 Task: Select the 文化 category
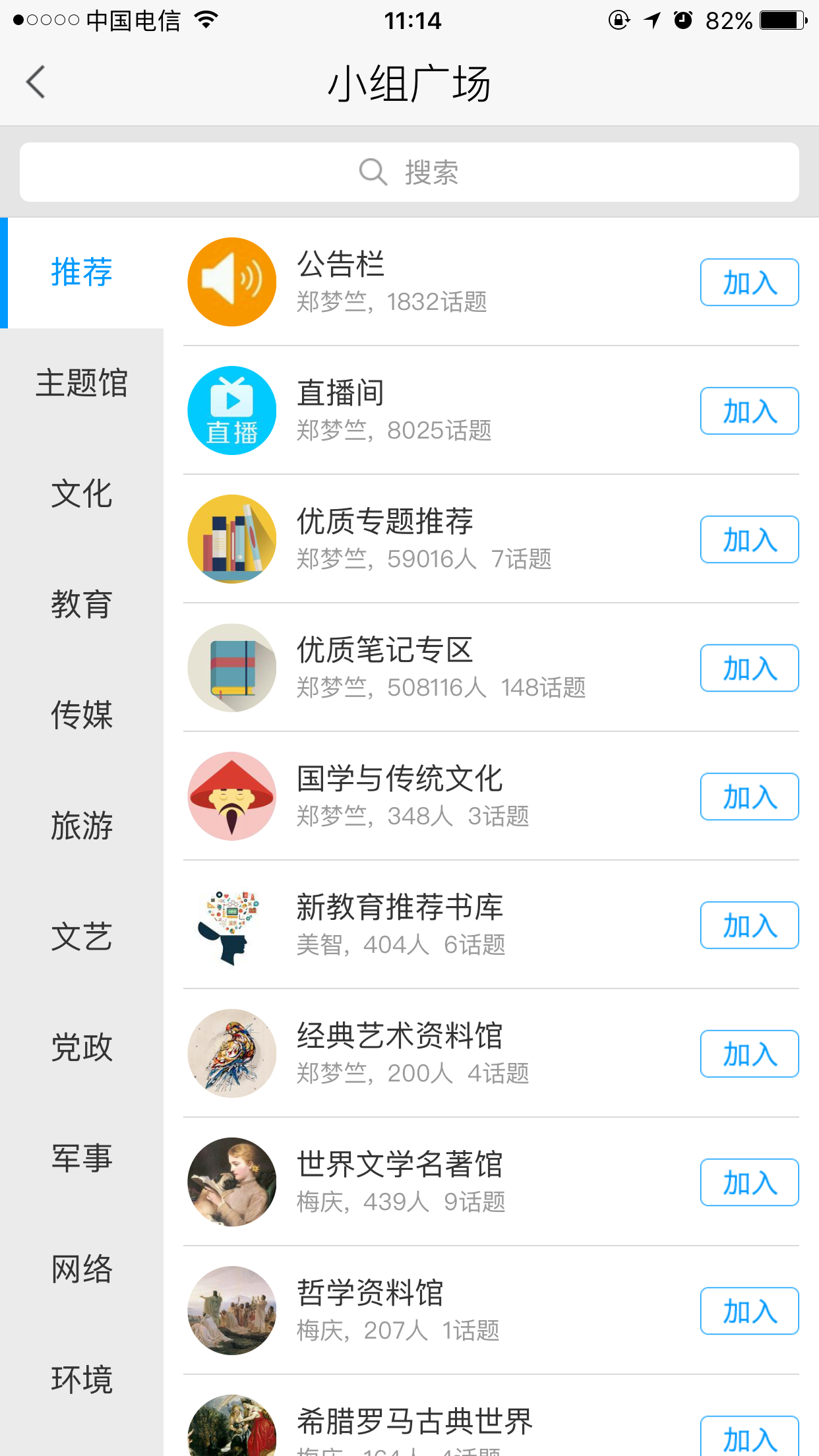[82, 494]
